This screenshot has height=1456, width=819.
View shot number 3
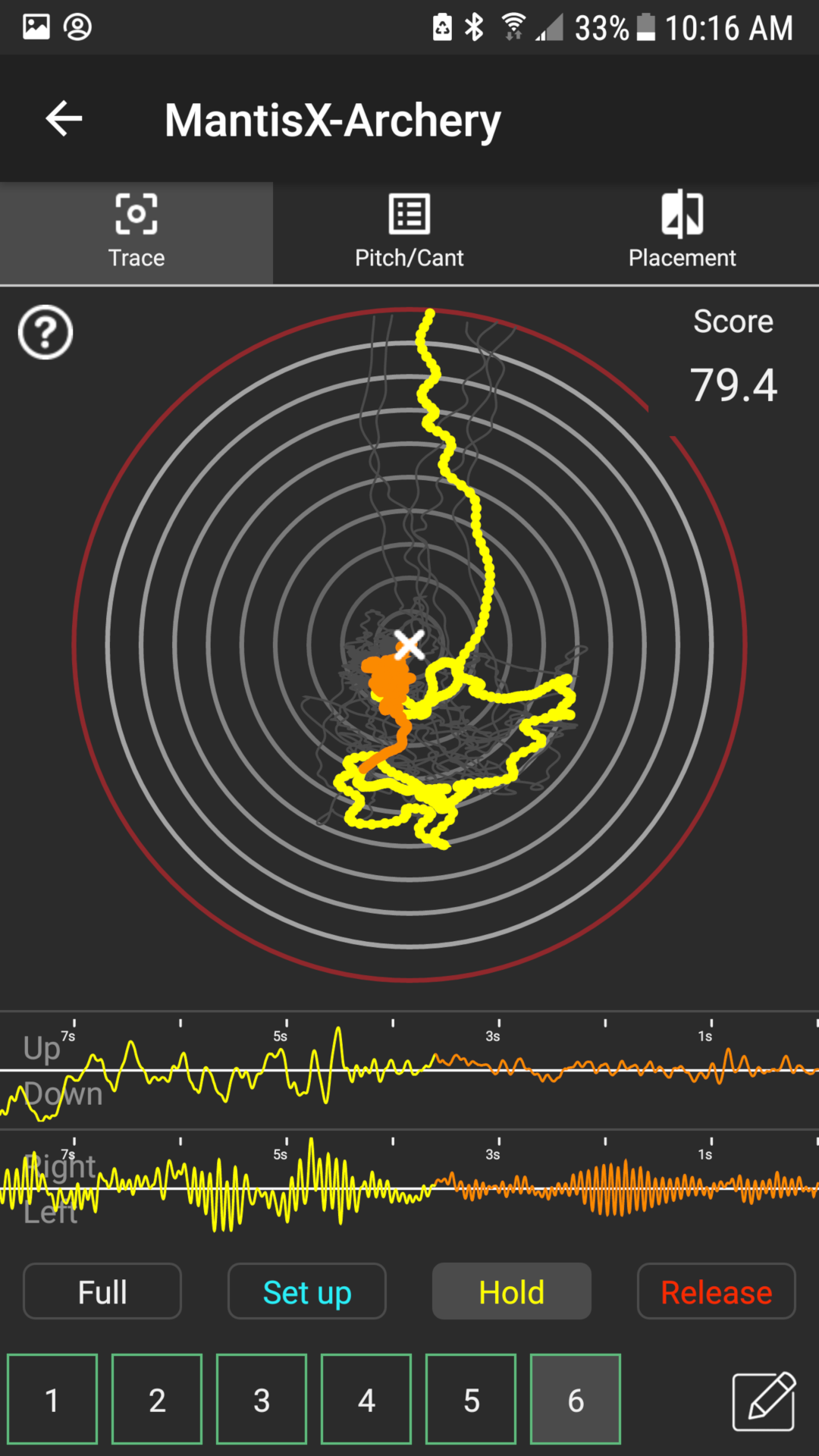pyautogui.click(x=262, y=1399)
